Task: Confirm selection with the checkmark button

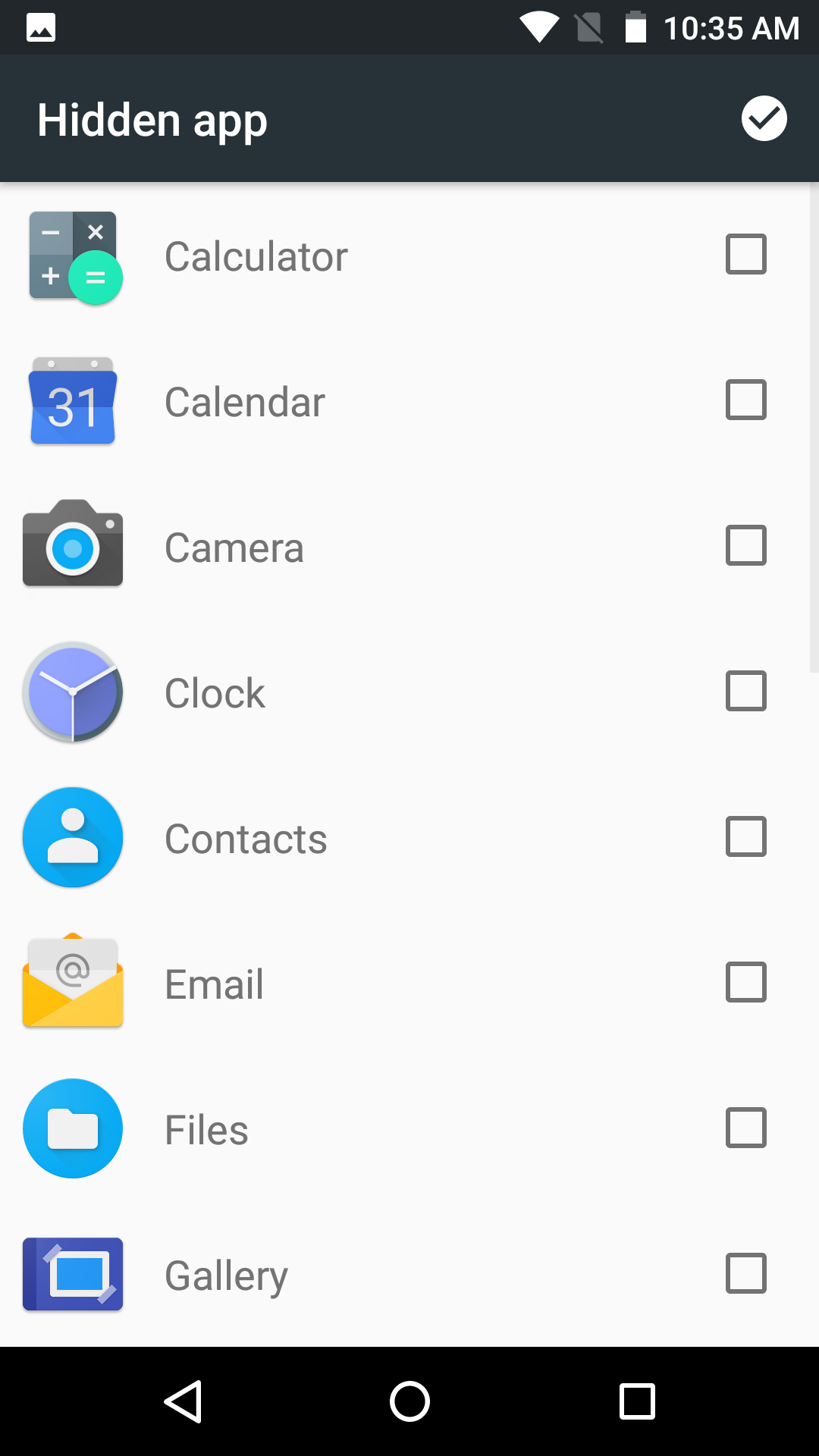Action: click(x=764, y=118)
